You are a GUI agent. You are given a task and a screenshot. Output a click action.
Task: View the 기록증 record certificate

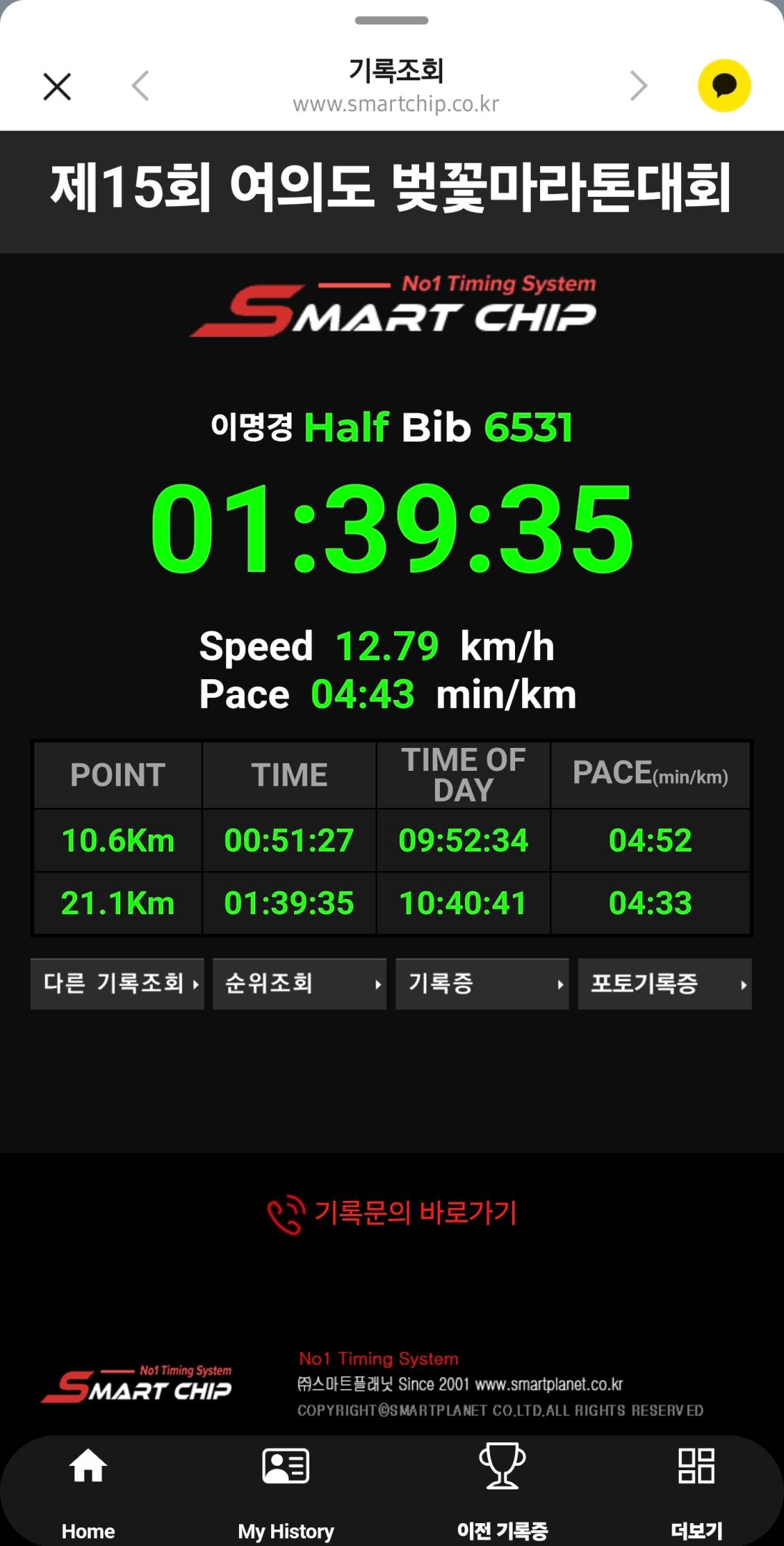482,983
